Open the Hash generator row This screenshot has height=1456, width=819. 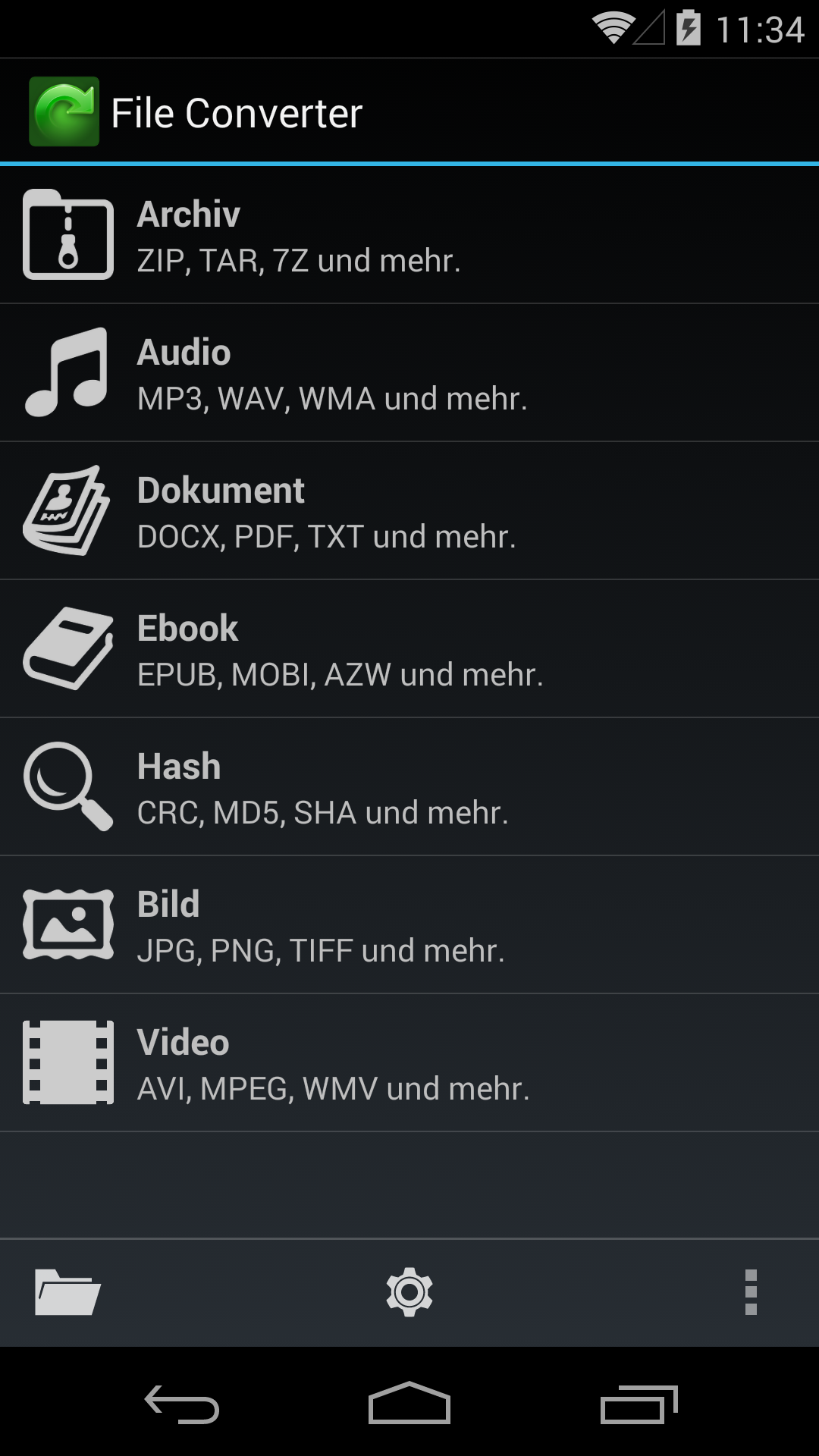click(x=409, y=787)
